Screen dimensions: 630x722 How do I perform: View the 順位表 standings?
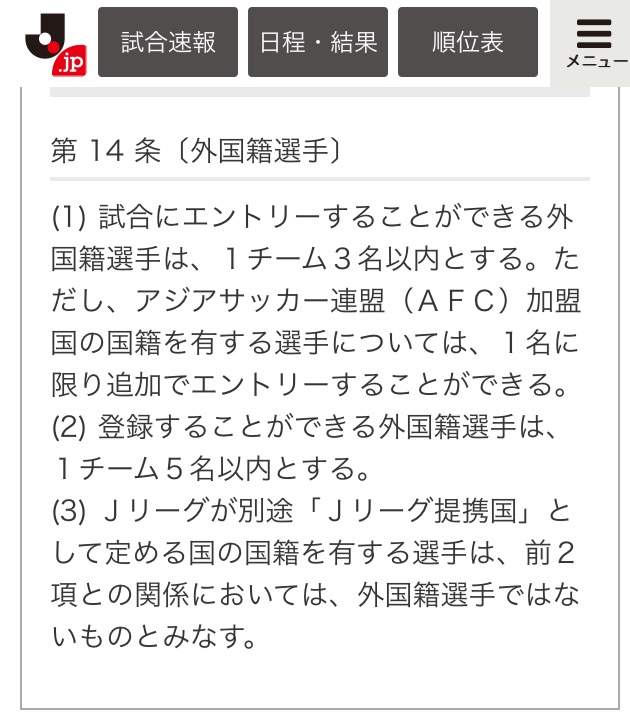coord(468,42)
